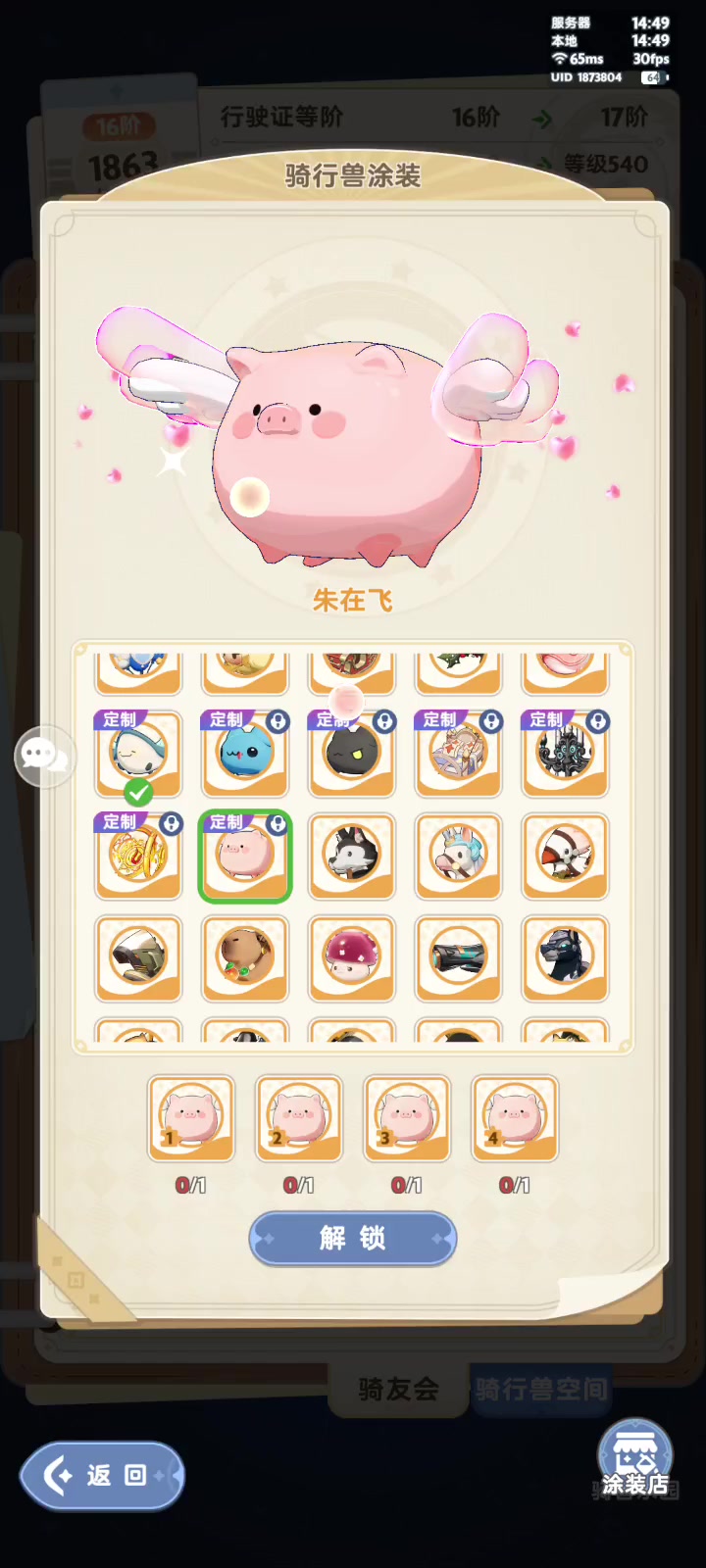Tap pig fragment slot number 1
This screenshot has height=1568, width=706.
[191, 1118]
